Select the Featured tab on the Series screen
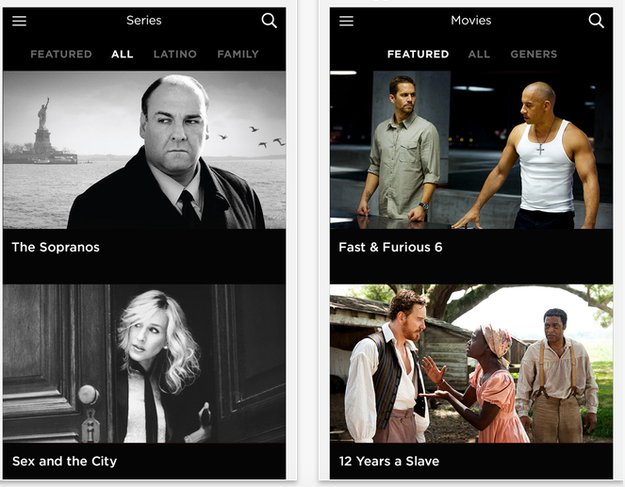The width and height of the screenshot is (625, 487). 61,54
